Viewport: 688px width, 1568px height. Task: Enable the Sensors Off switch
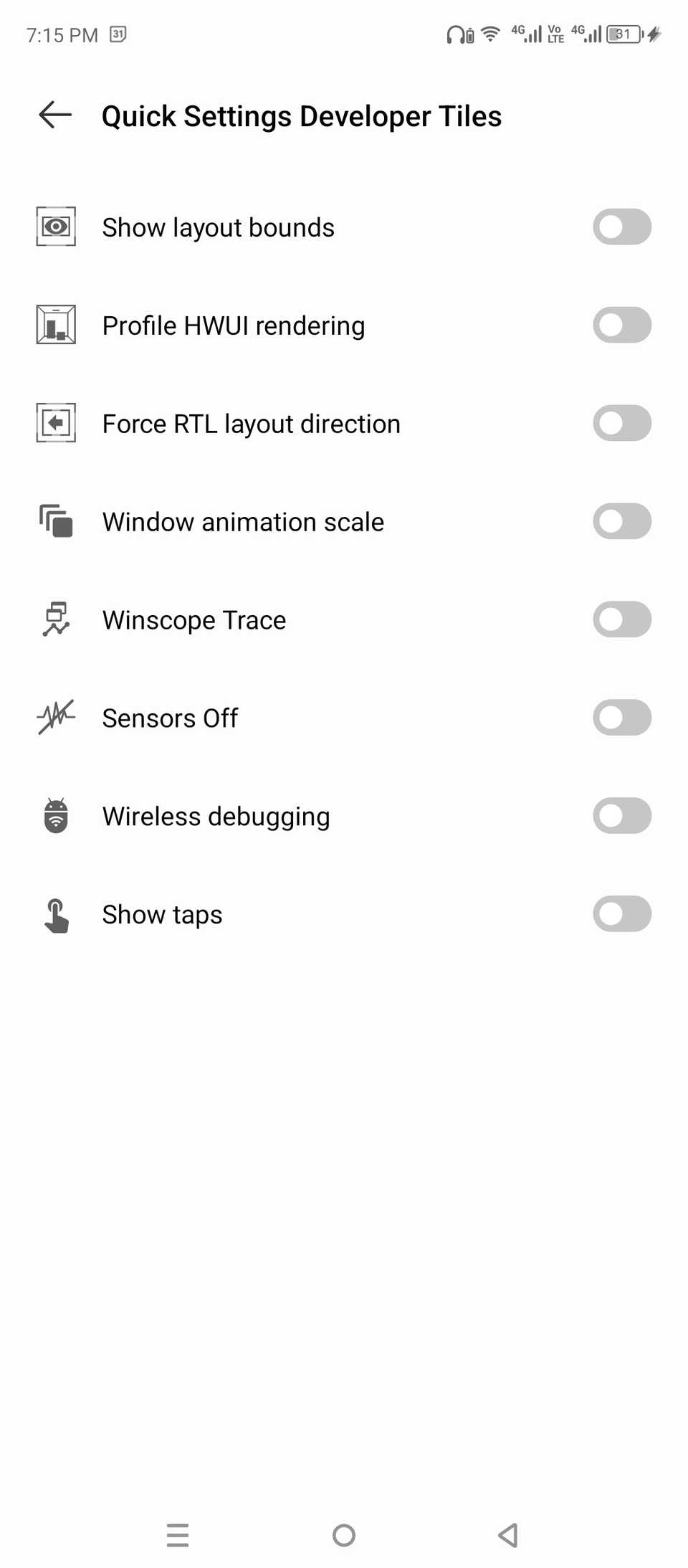[621, 718]
